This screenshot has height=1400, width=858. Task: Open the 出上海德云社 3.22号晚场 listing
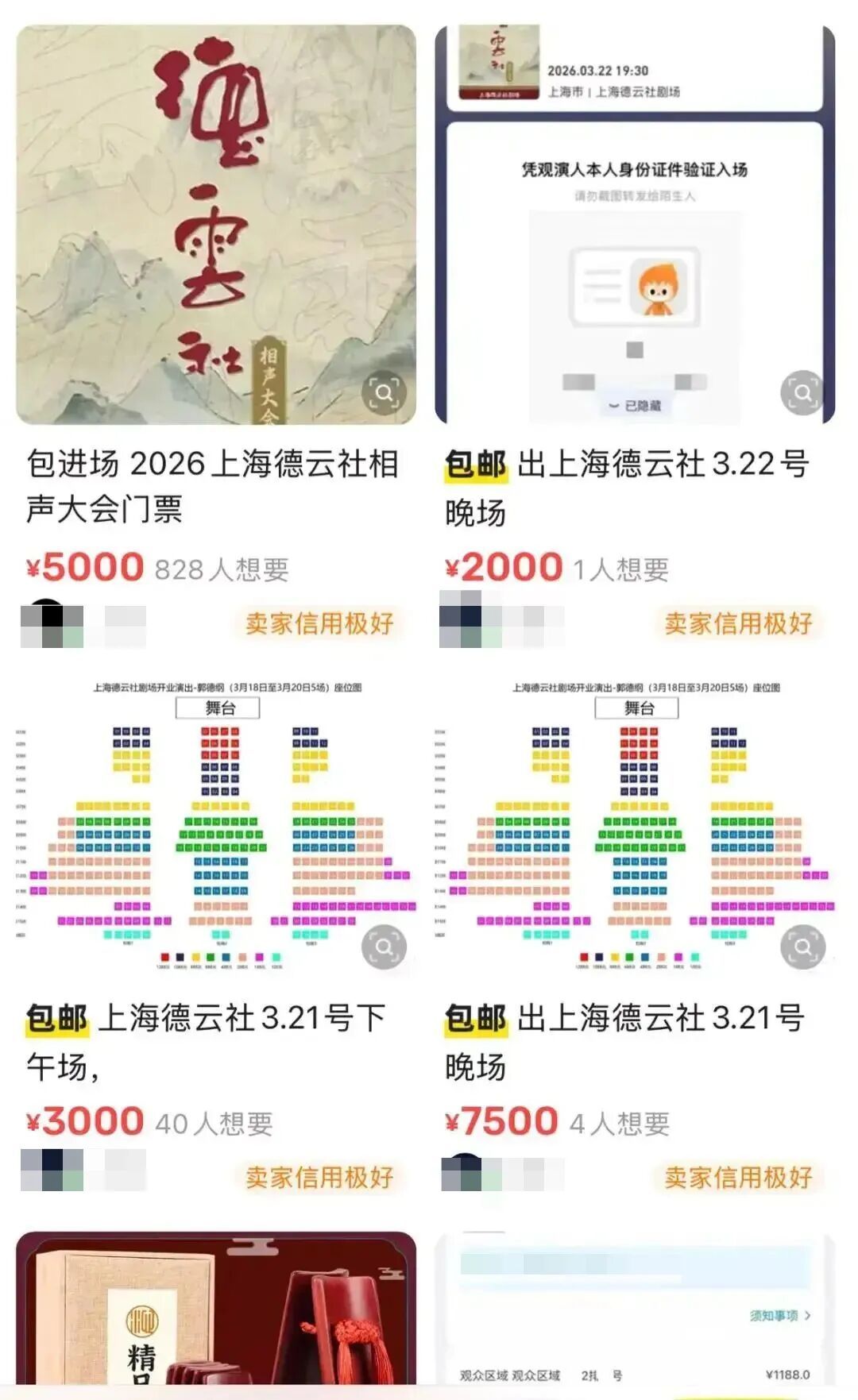[x=628, y=484]
